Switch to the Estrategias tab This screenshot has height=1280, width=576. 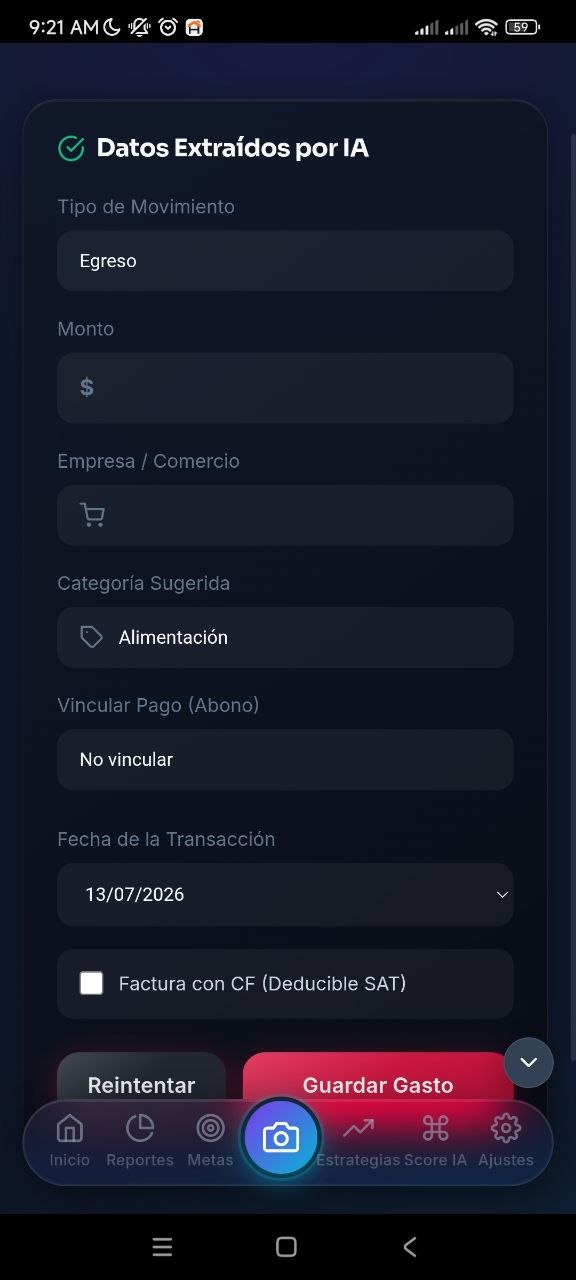[x=358, y=1141]
